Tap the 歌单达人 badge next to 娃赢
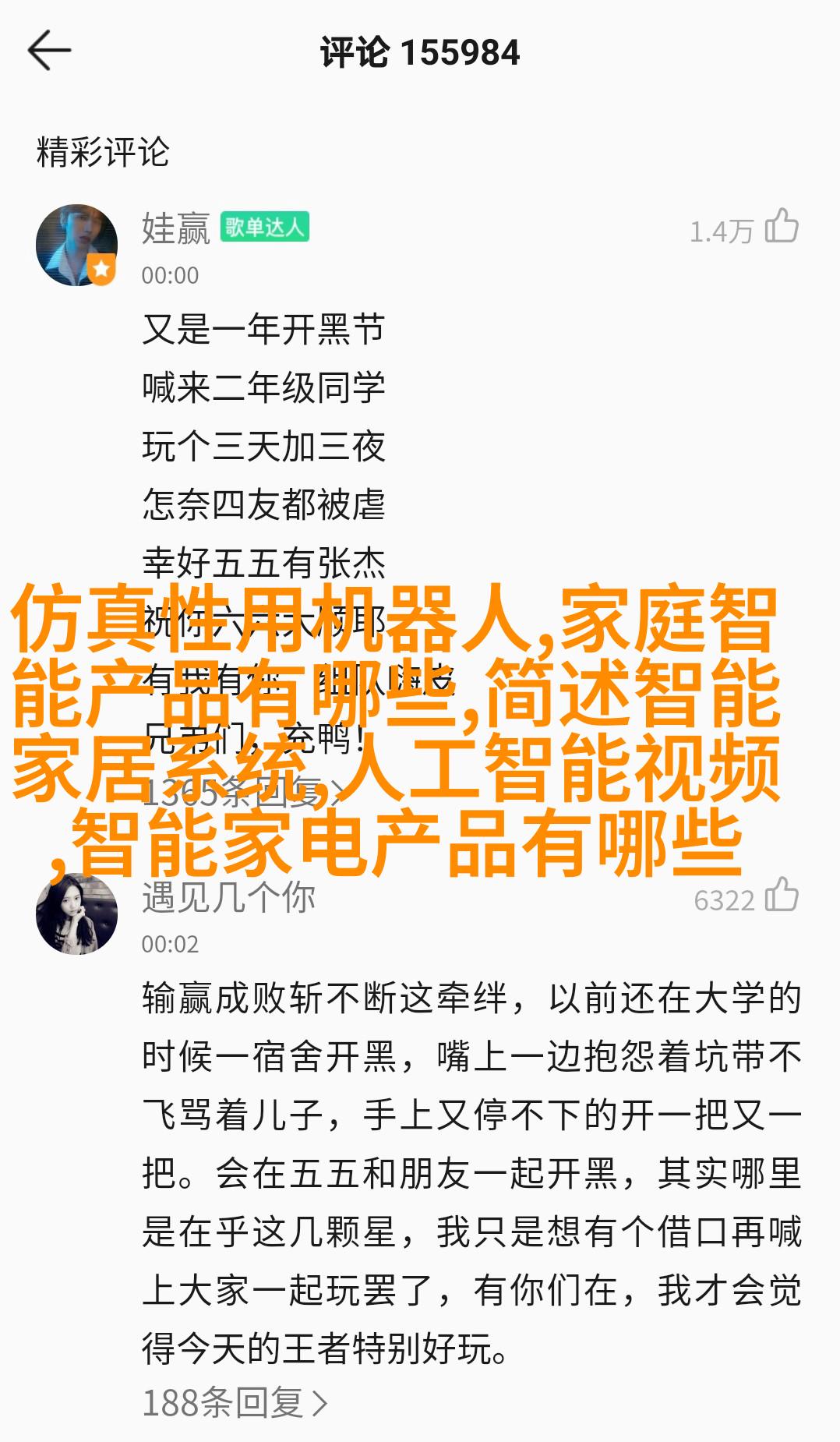 (264, 227)
